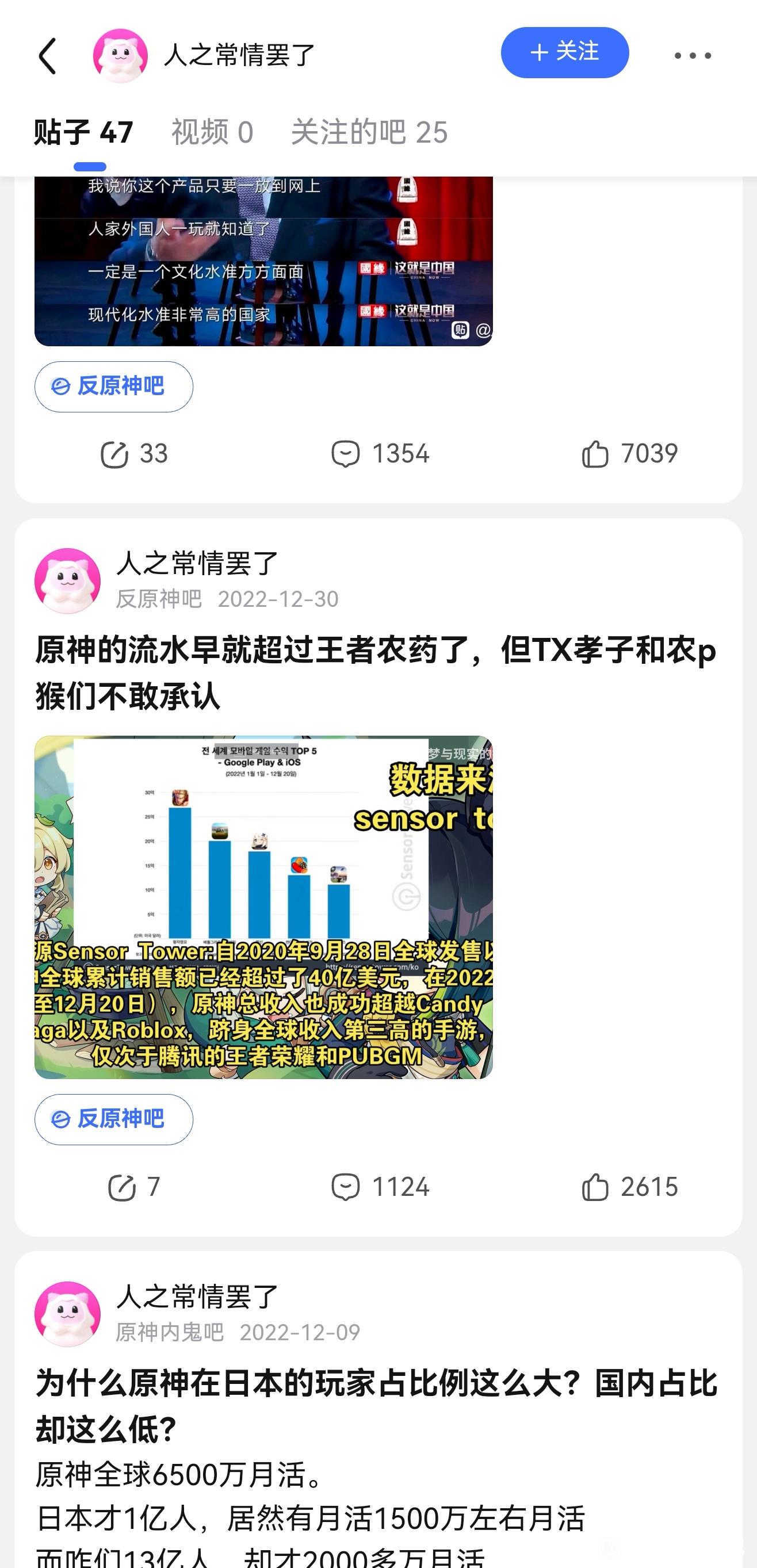This screenshot has height=1568, width=757.
Task: Tap the 关注 follow button
Action: (564, 52)
